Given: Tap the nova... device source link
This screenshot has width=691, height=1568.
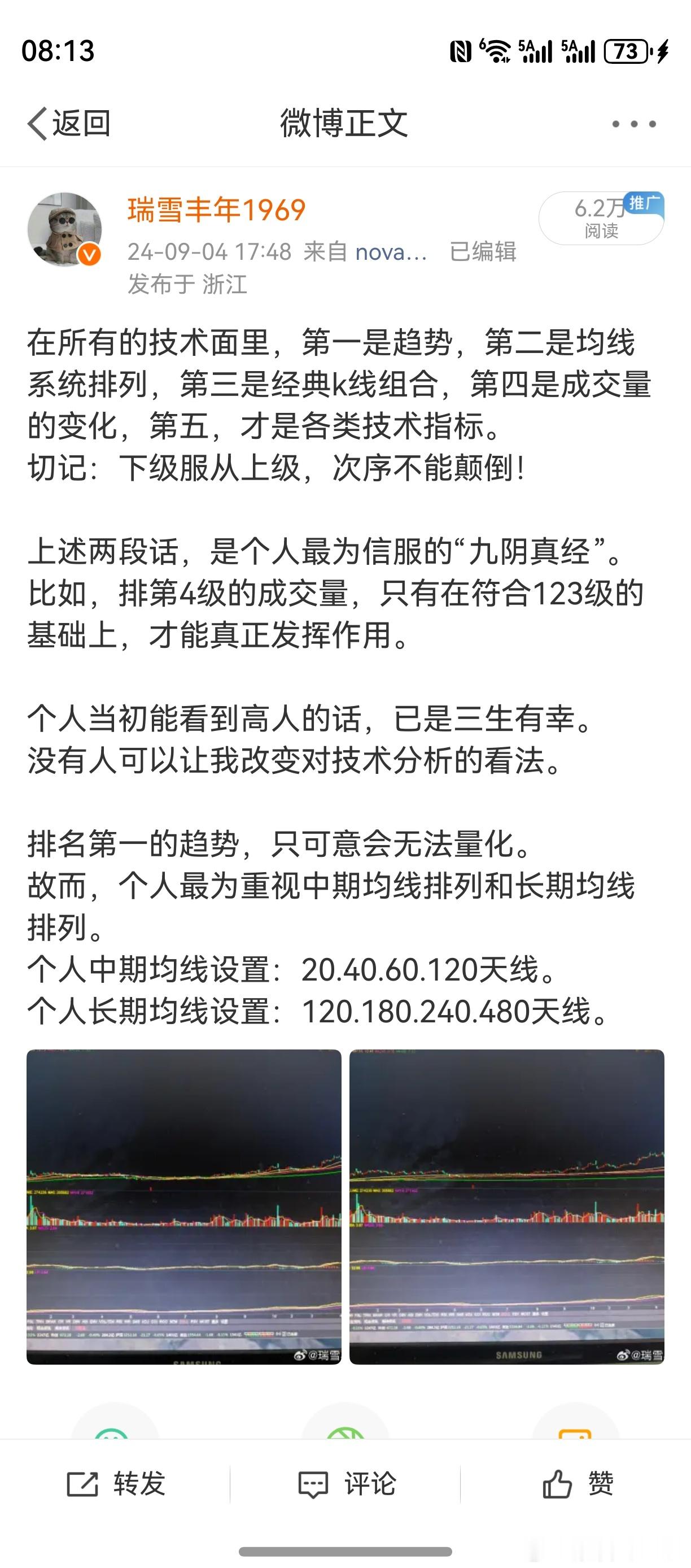Looking at the screenshot, I should (390, 253).
